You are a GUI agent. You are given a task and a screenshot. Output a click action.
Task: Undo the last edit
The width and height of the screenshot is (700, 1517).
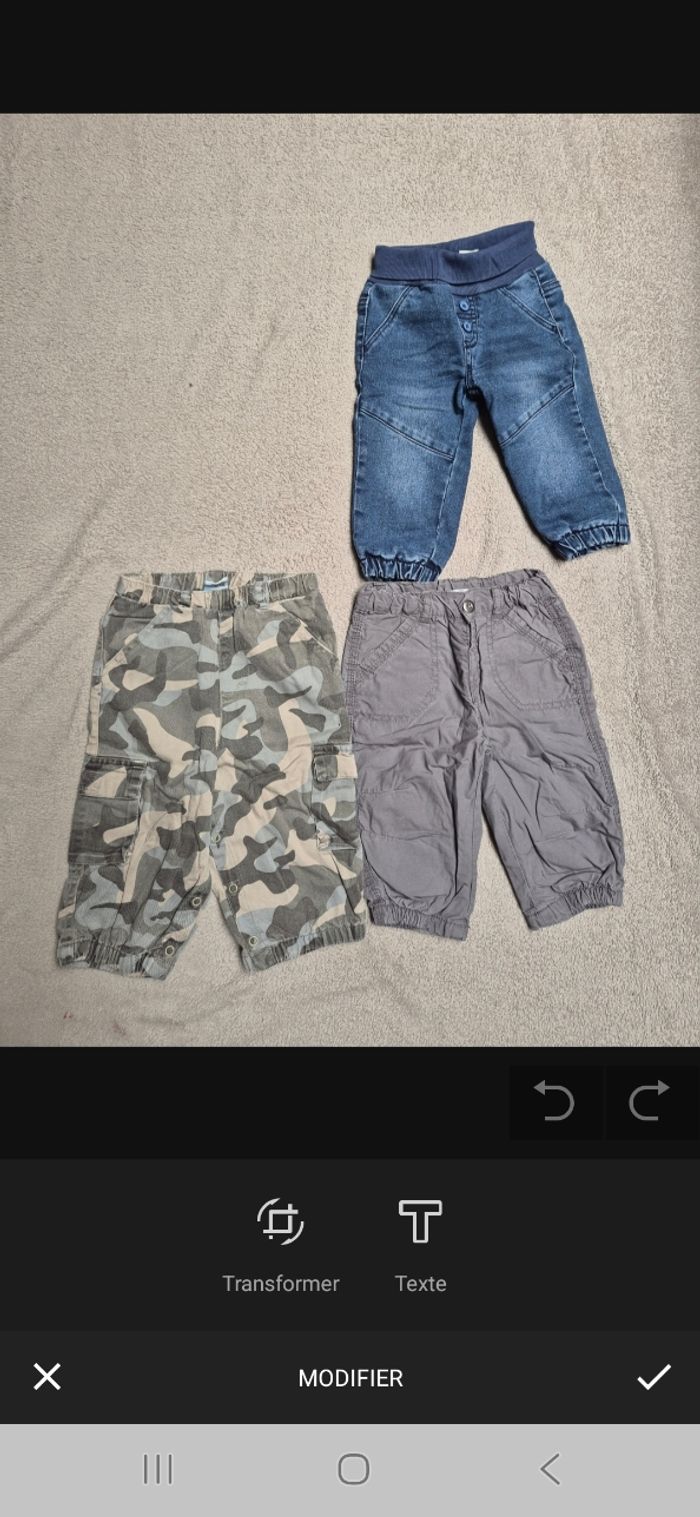554,1101
